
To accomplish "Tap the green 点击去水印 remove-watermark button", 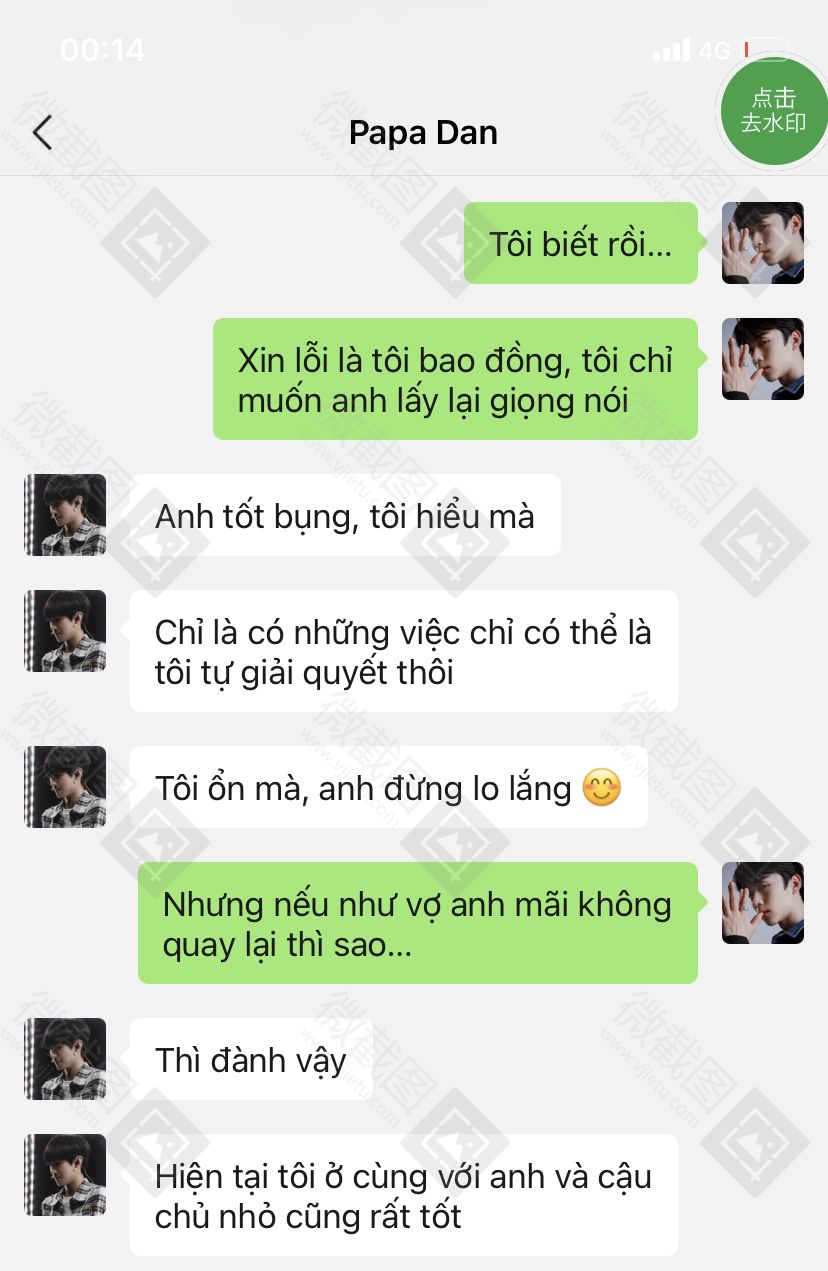I will coord(773,111).
